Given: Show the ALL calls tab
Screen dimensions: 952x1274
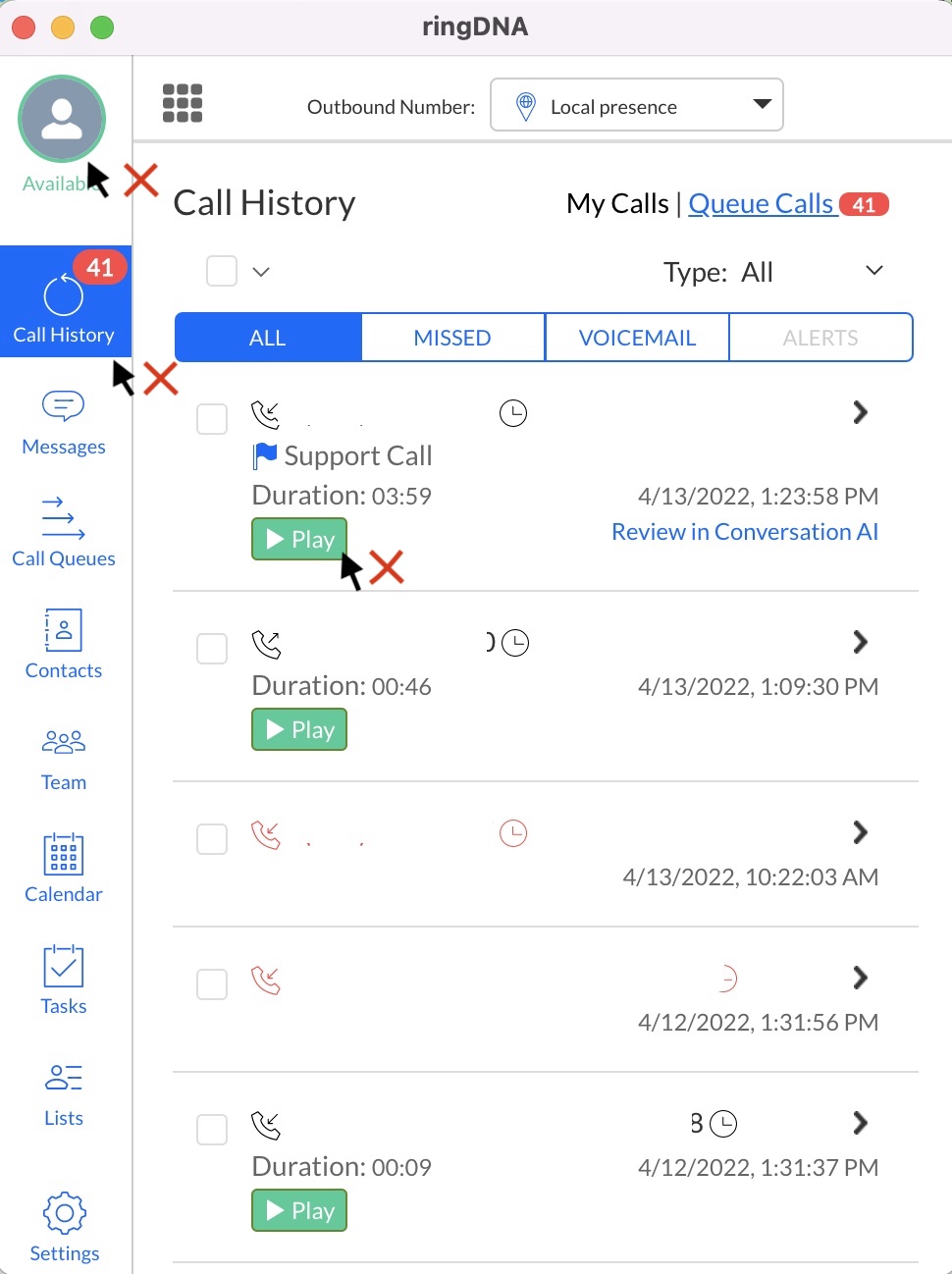Looking at the screenshot, I should point(268,338).
